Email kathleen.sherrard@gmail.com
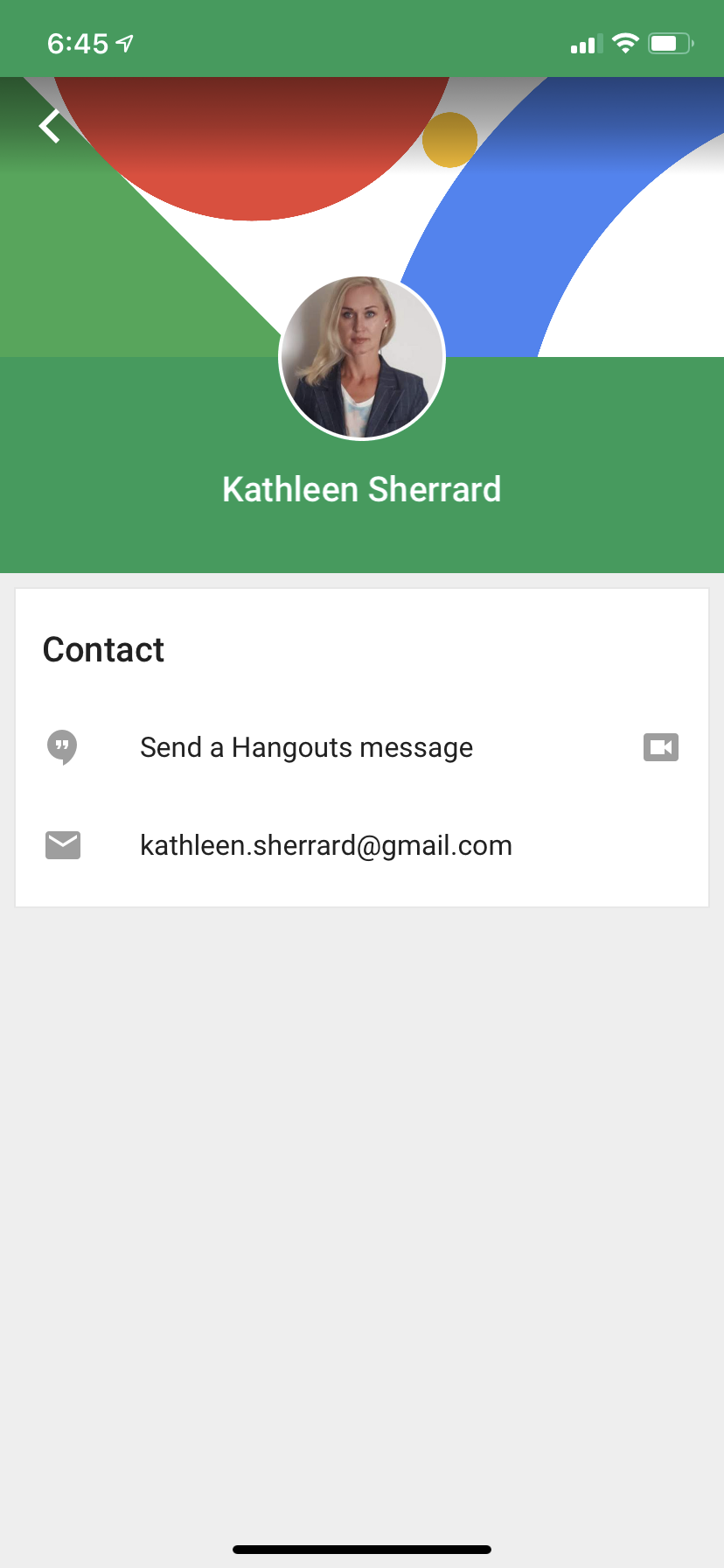Image resolution: width=724 pixels, height=1568 pixels. pos(326,845)
